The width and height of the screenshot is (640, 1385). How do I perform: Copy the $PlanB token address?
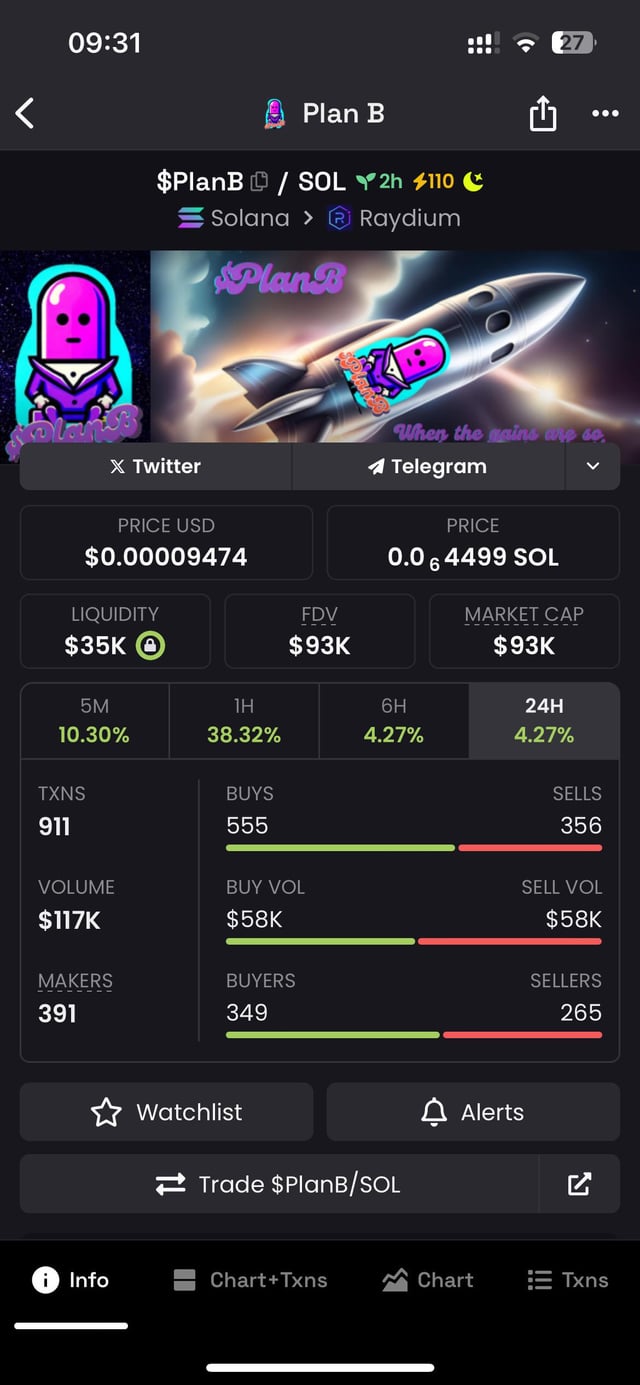tap(259, 182)
